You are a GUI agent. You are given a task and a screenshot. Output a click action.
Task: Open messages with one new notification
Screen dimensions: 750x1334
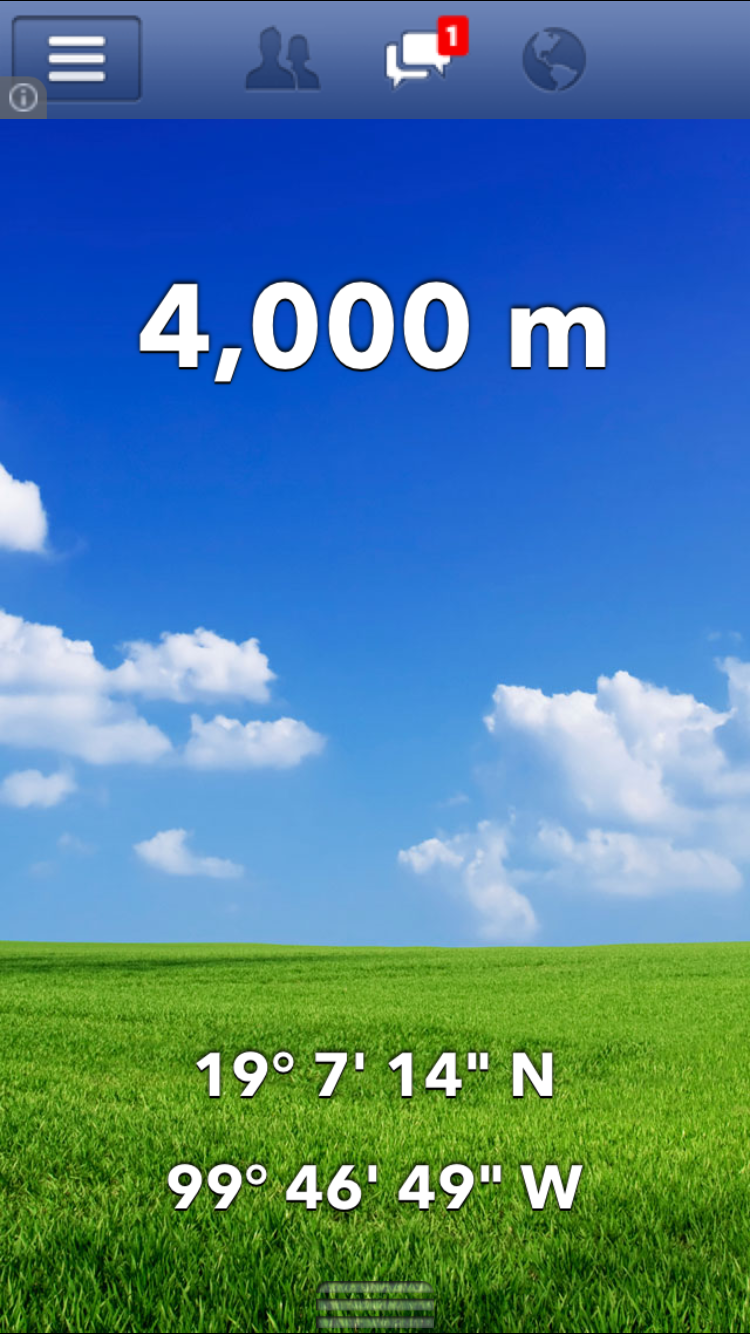point(422,58)
